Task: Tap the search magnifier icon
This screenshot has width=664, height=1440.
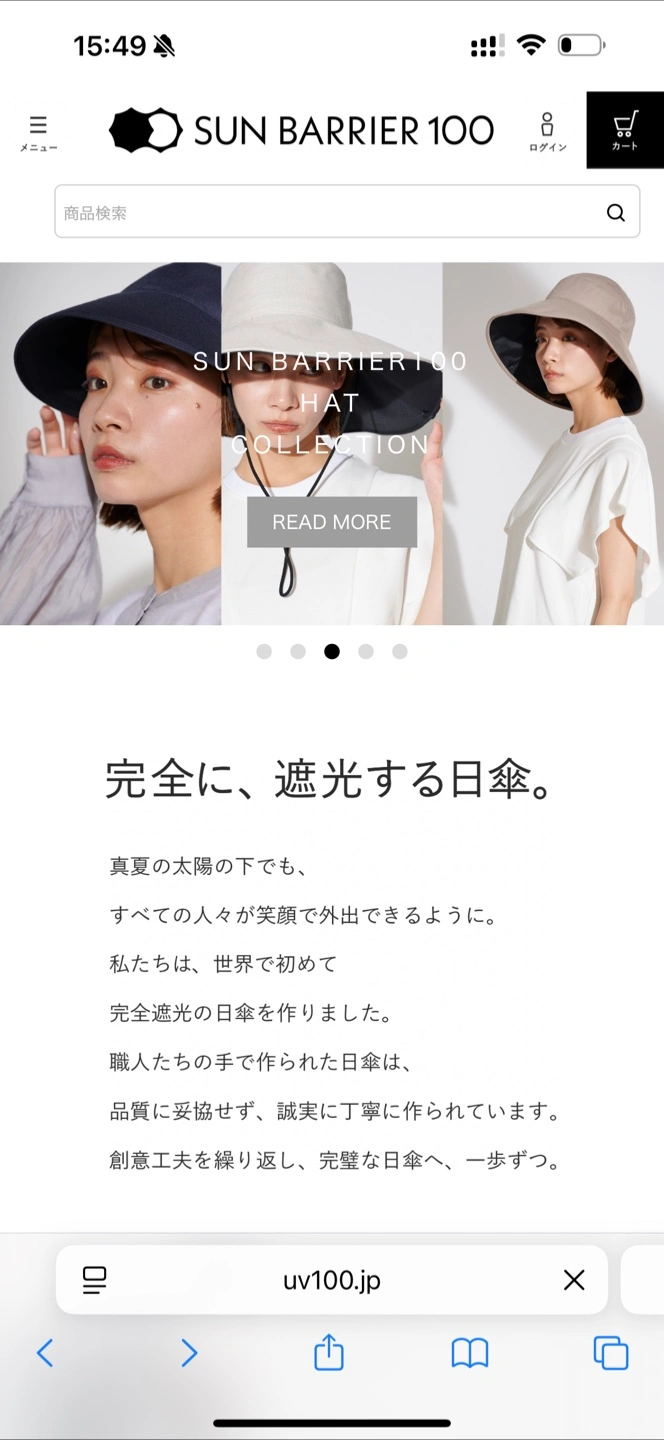Action: (616, 212)
